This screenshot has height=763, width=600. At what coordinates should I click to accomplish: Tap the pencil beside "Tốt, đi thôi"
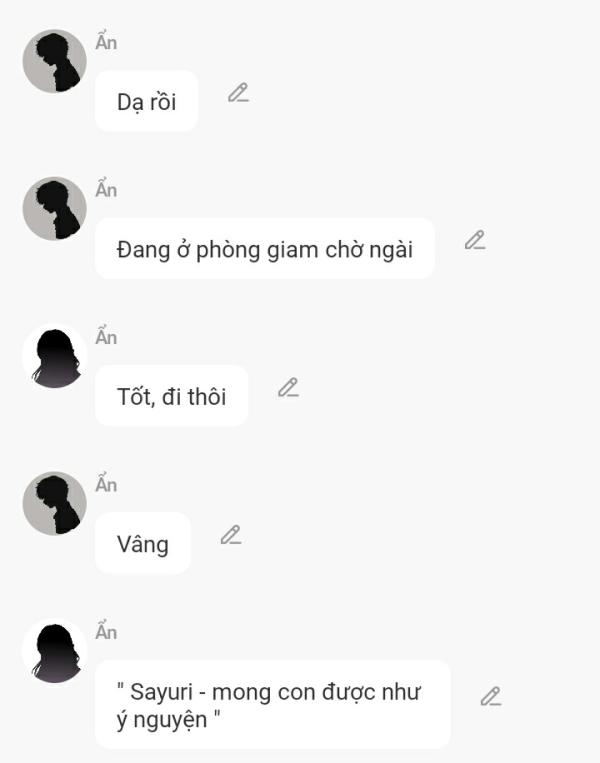tap(288, 388)
